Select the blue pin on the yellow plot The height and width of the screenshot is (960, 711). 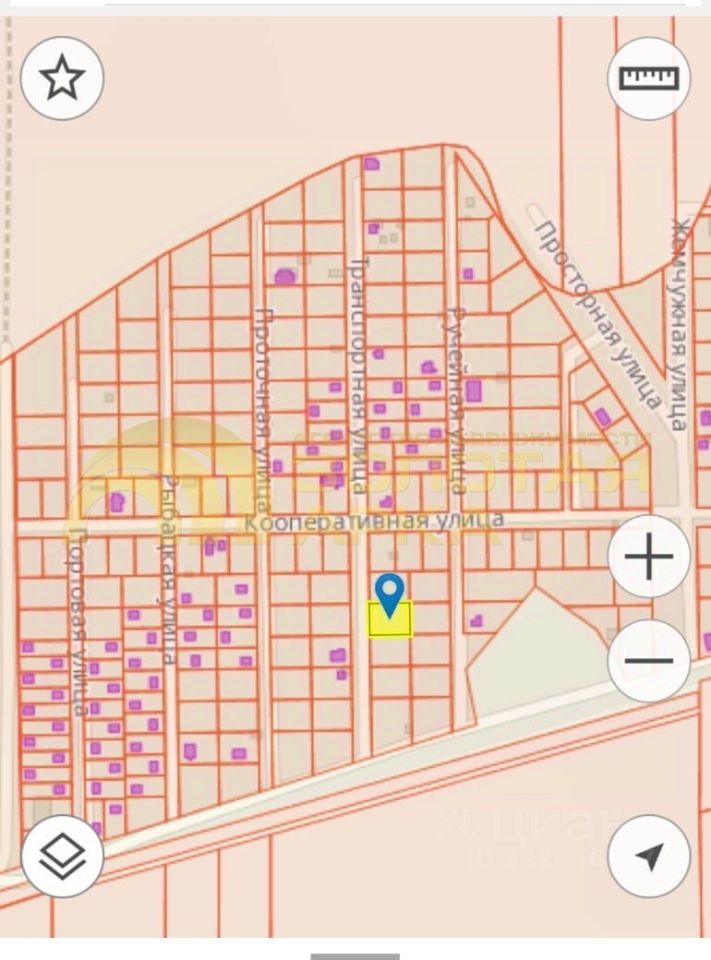[x=389, y=594]
